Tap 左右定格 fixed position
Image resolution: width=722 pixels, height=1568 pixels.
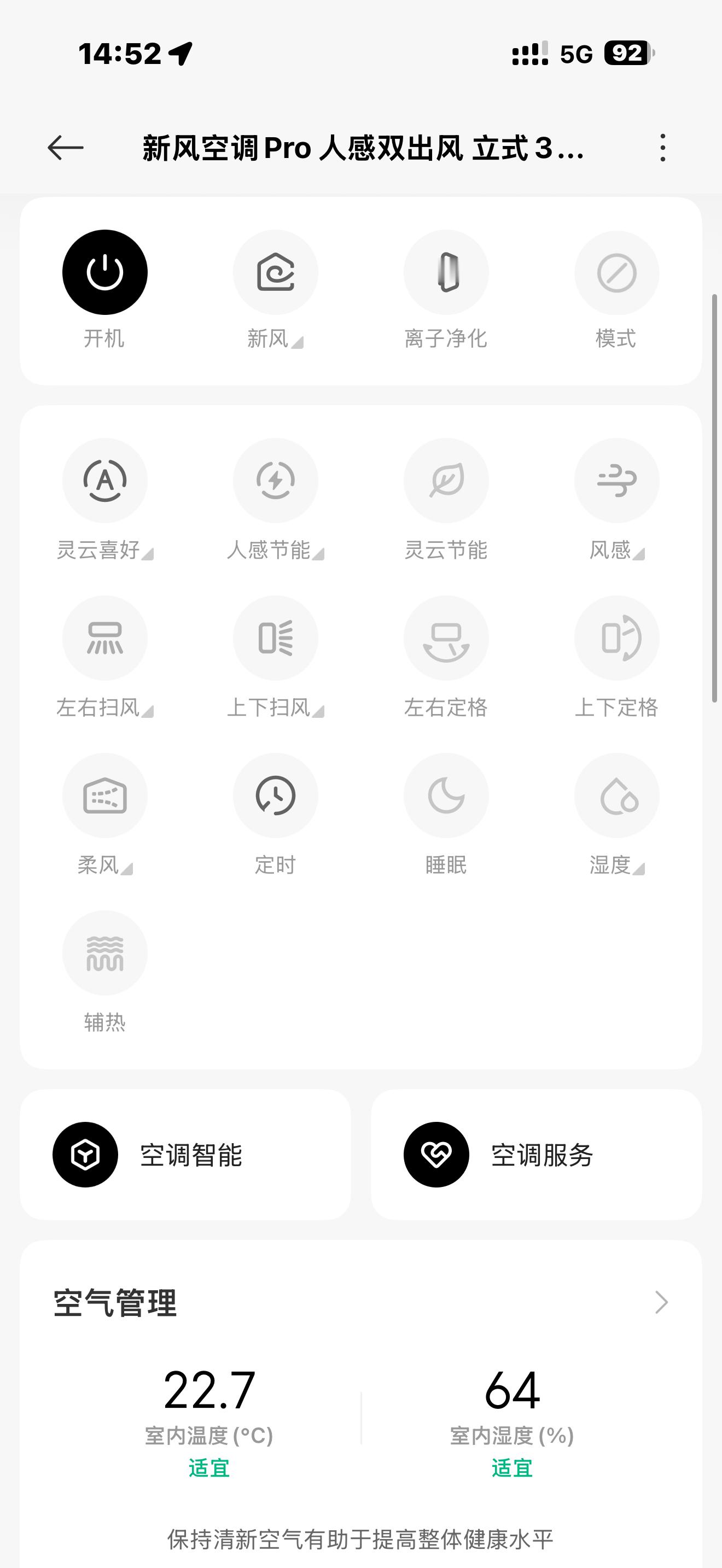tap(446, 638)
